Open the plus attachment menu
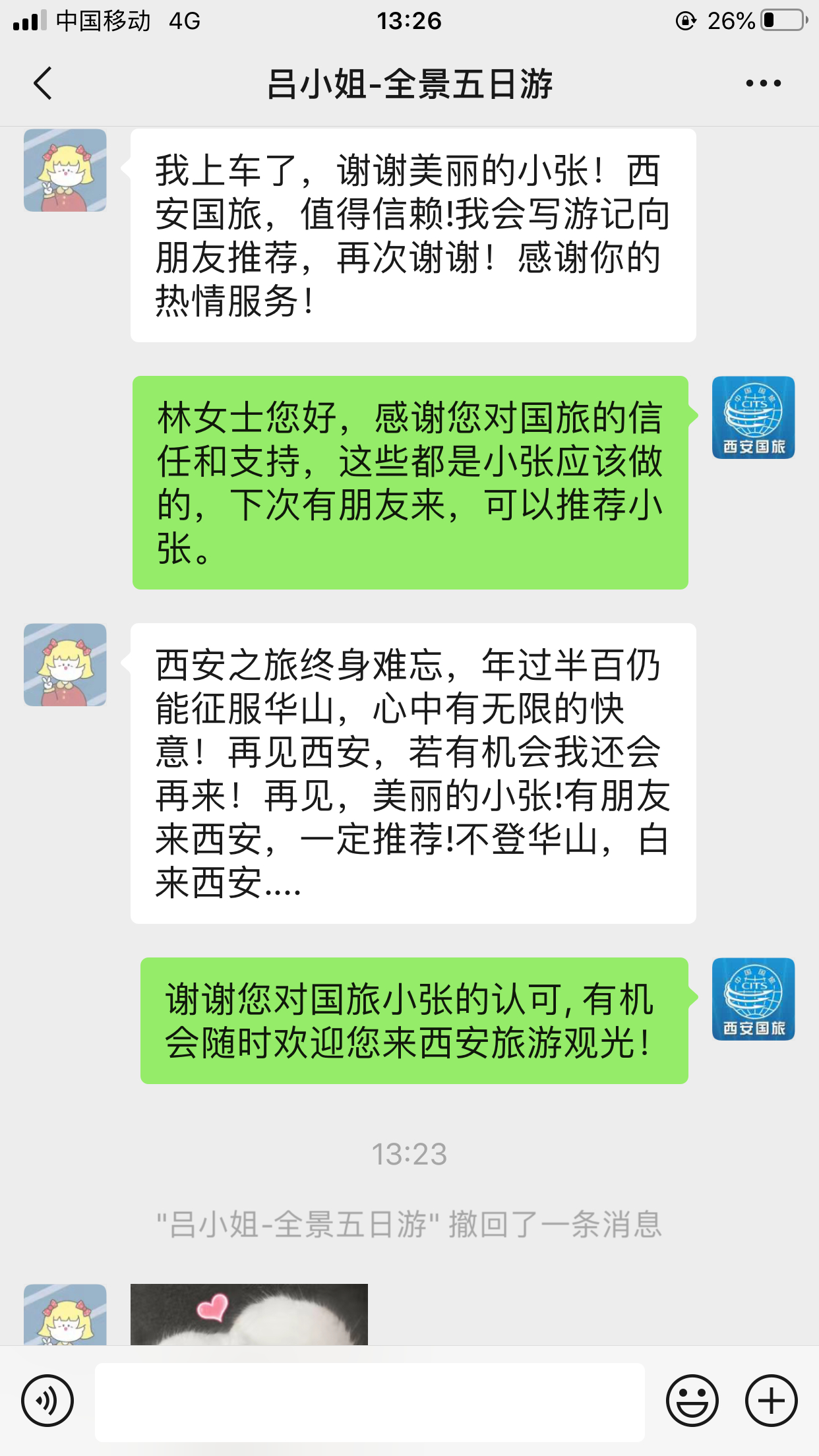This screenshot has height=1456, width=819. pos(771,1400)
